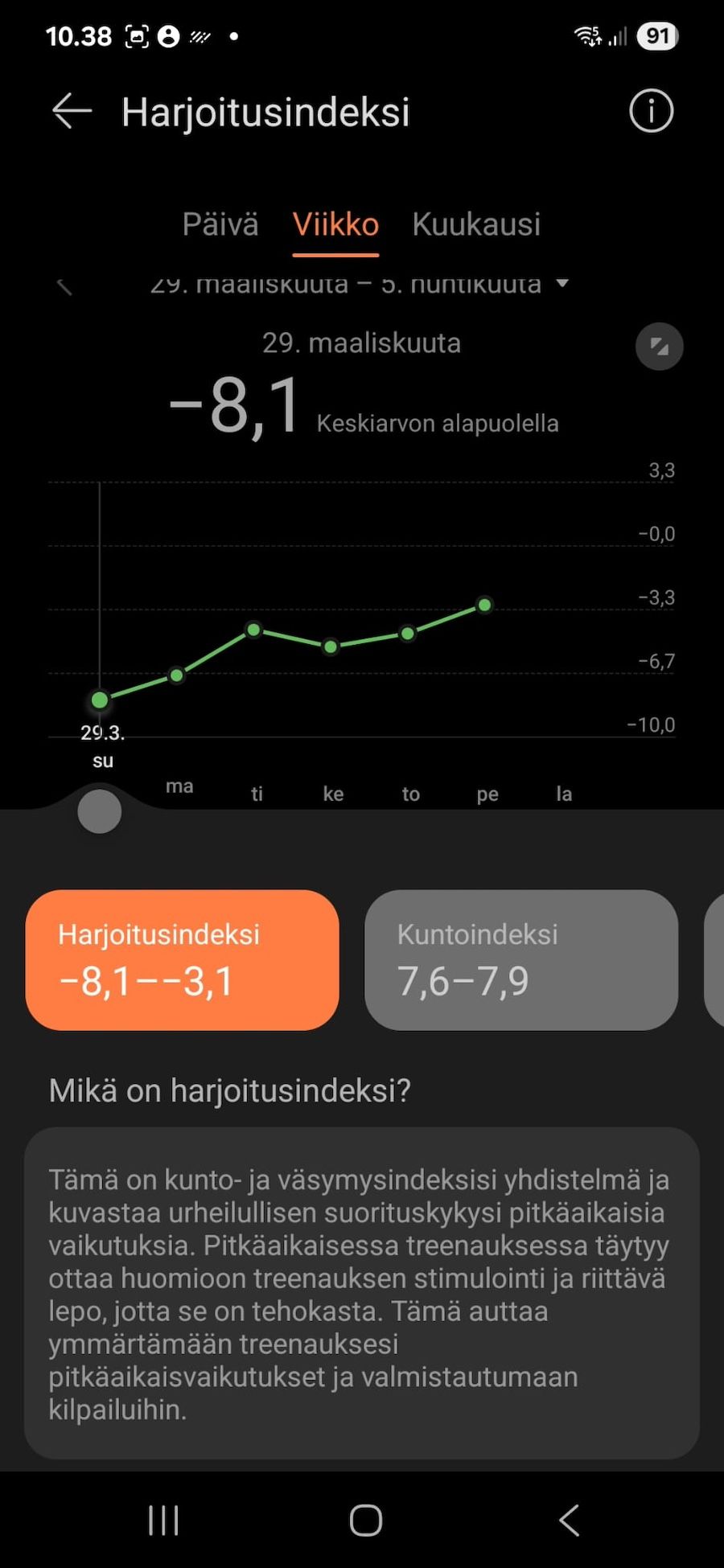The height and width of the screenshot is (1568, 724).
Task: Open recent apps from navigation bar
Action: (x=163, y=1521)
